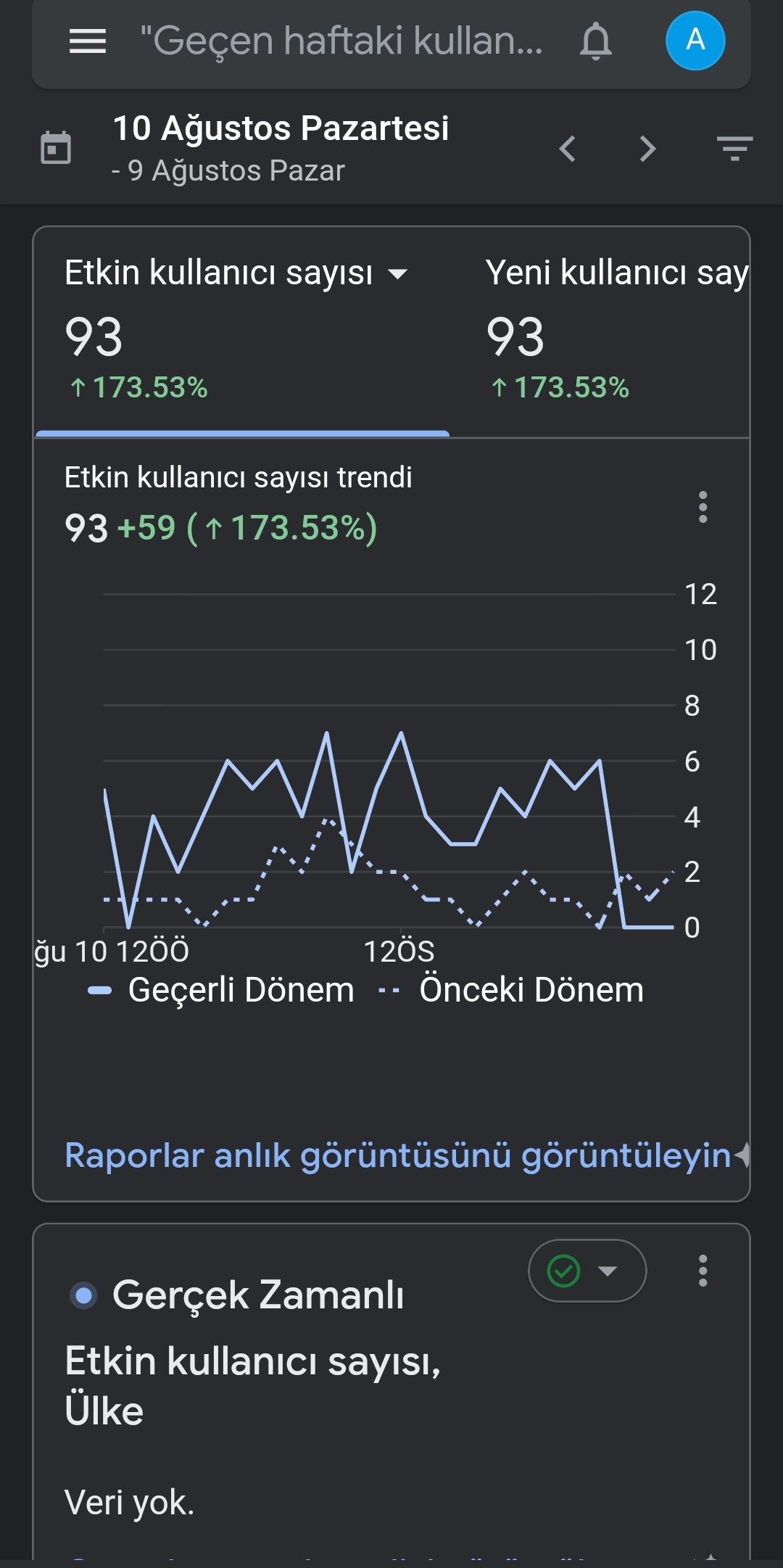Screen dimensions: 783x1568
Task: Open the hamburger navigation menu
Action: [x=88, y=41]
